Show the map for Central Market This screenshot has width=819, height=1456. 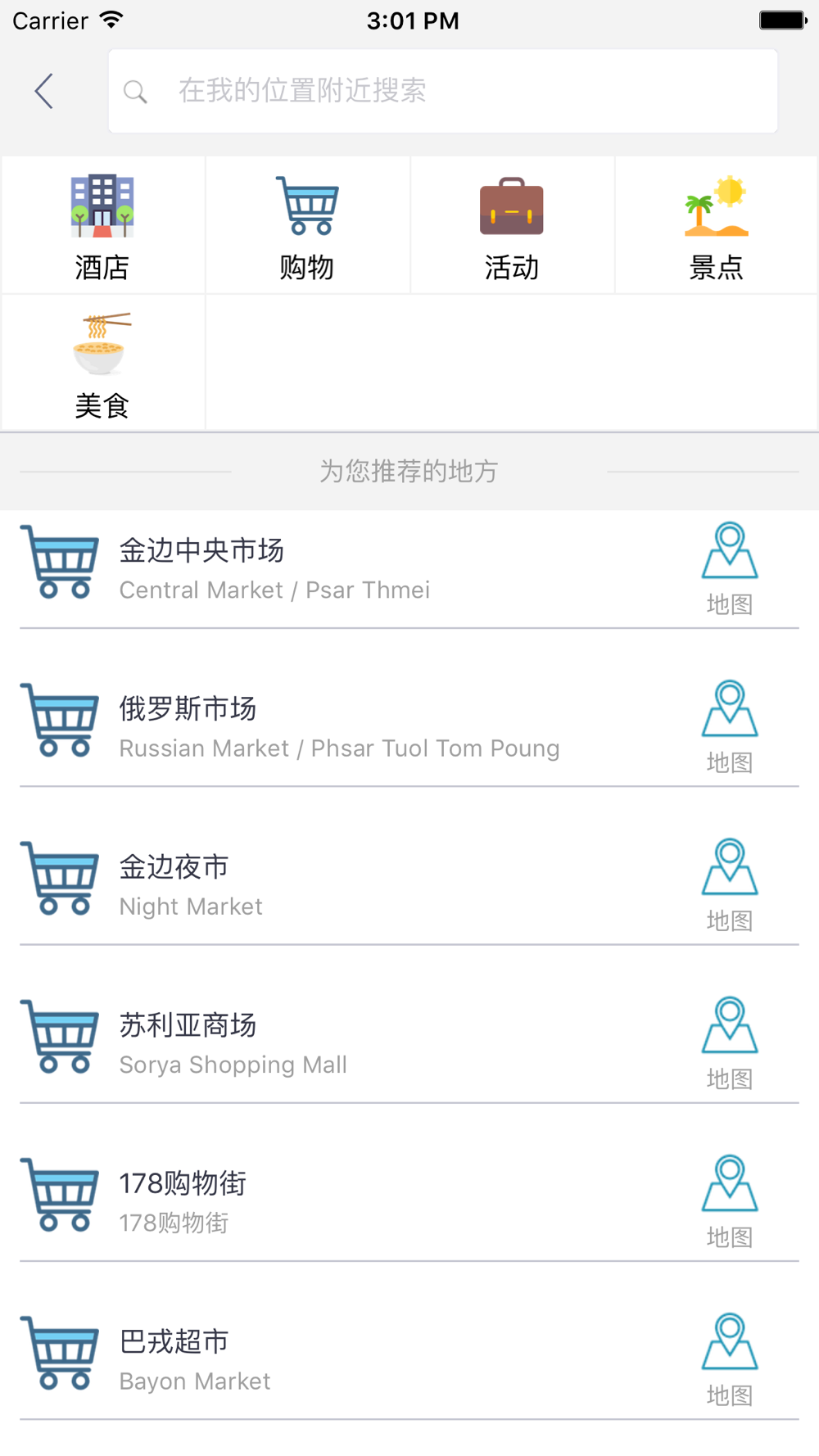tap(730, 569)
